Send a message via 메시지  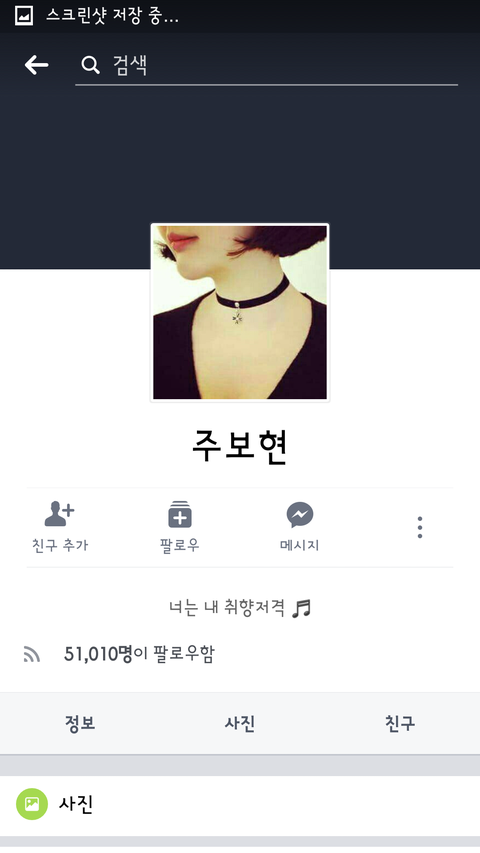click(x=299, y=527)
